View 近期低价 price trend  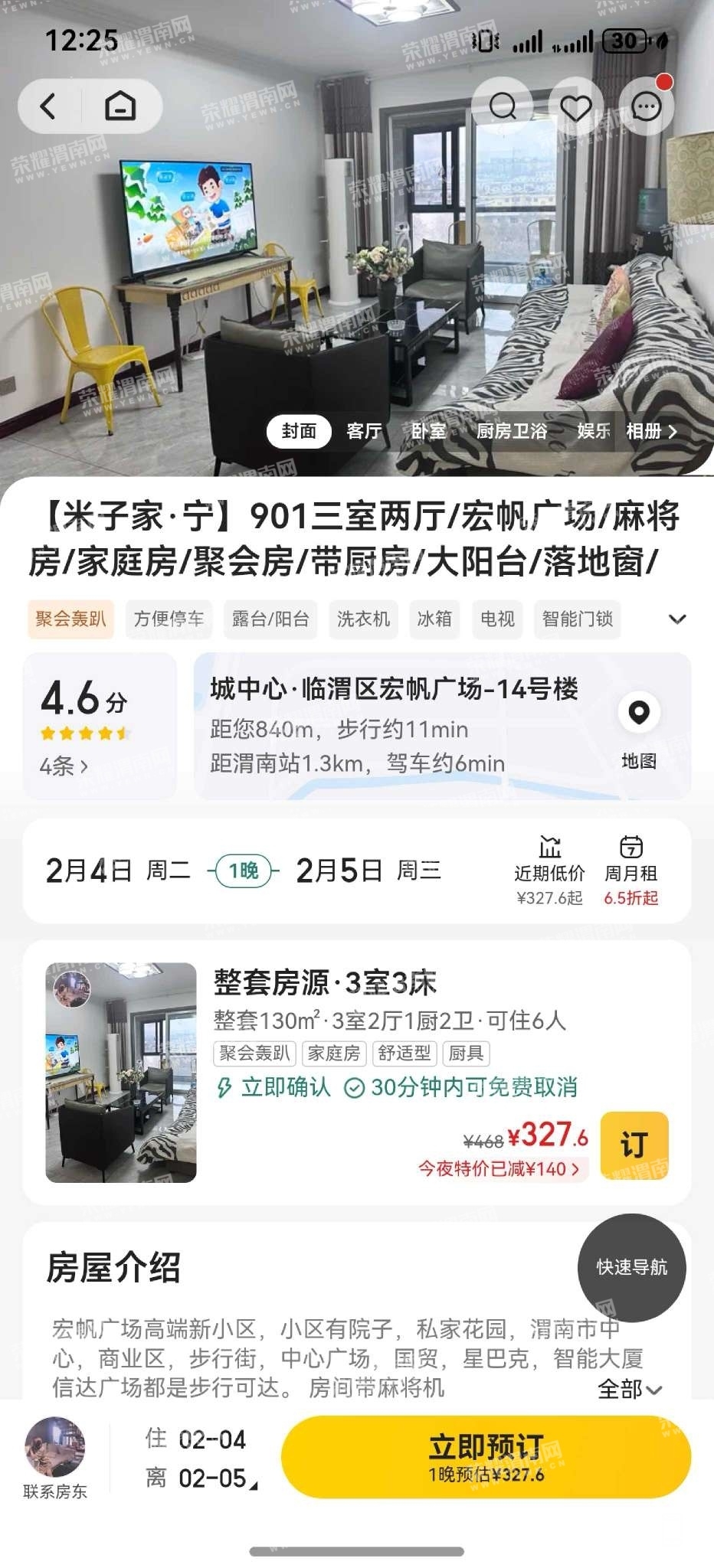pos(549,871)
